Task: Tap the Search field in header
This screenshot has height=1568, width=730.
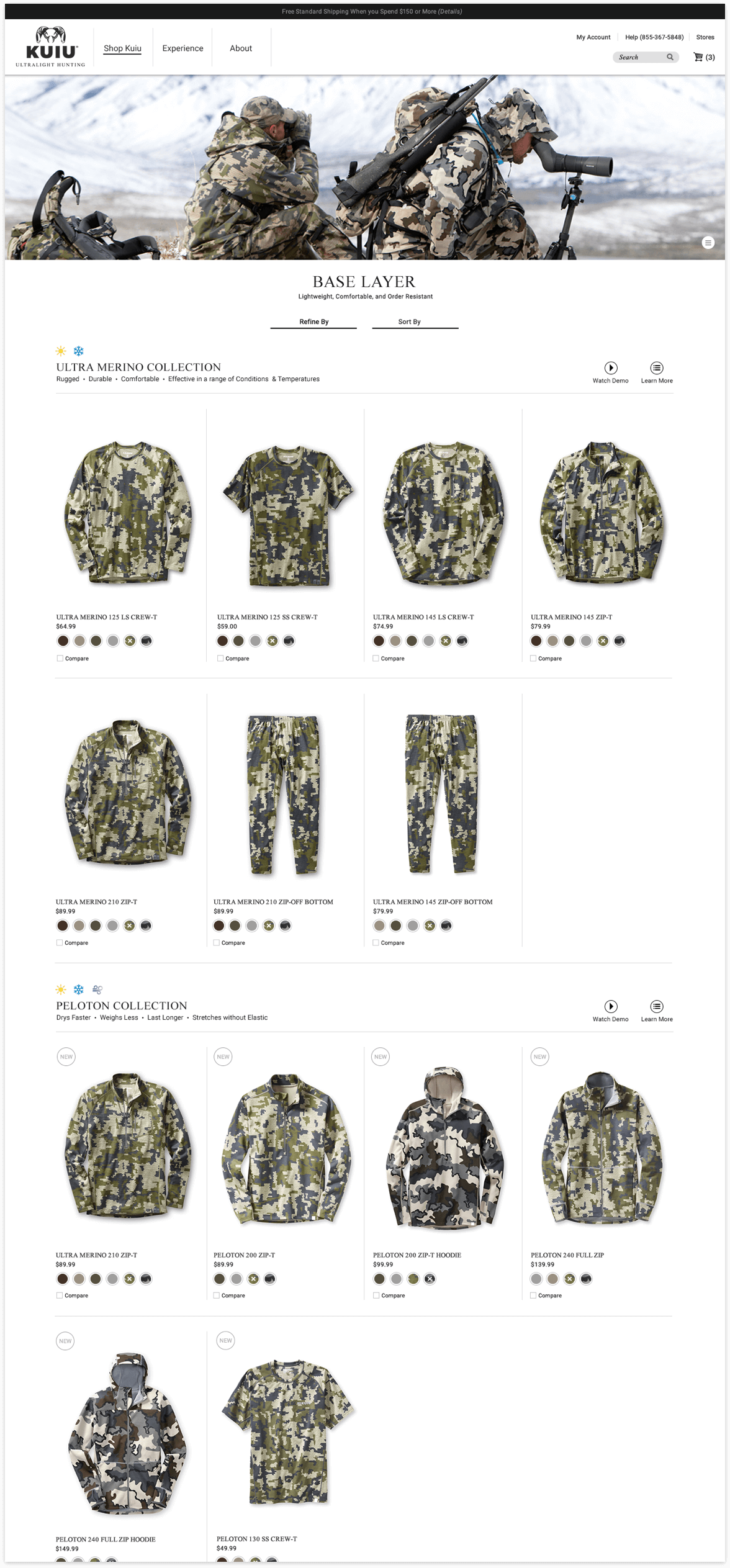Action: coord(646,57)
